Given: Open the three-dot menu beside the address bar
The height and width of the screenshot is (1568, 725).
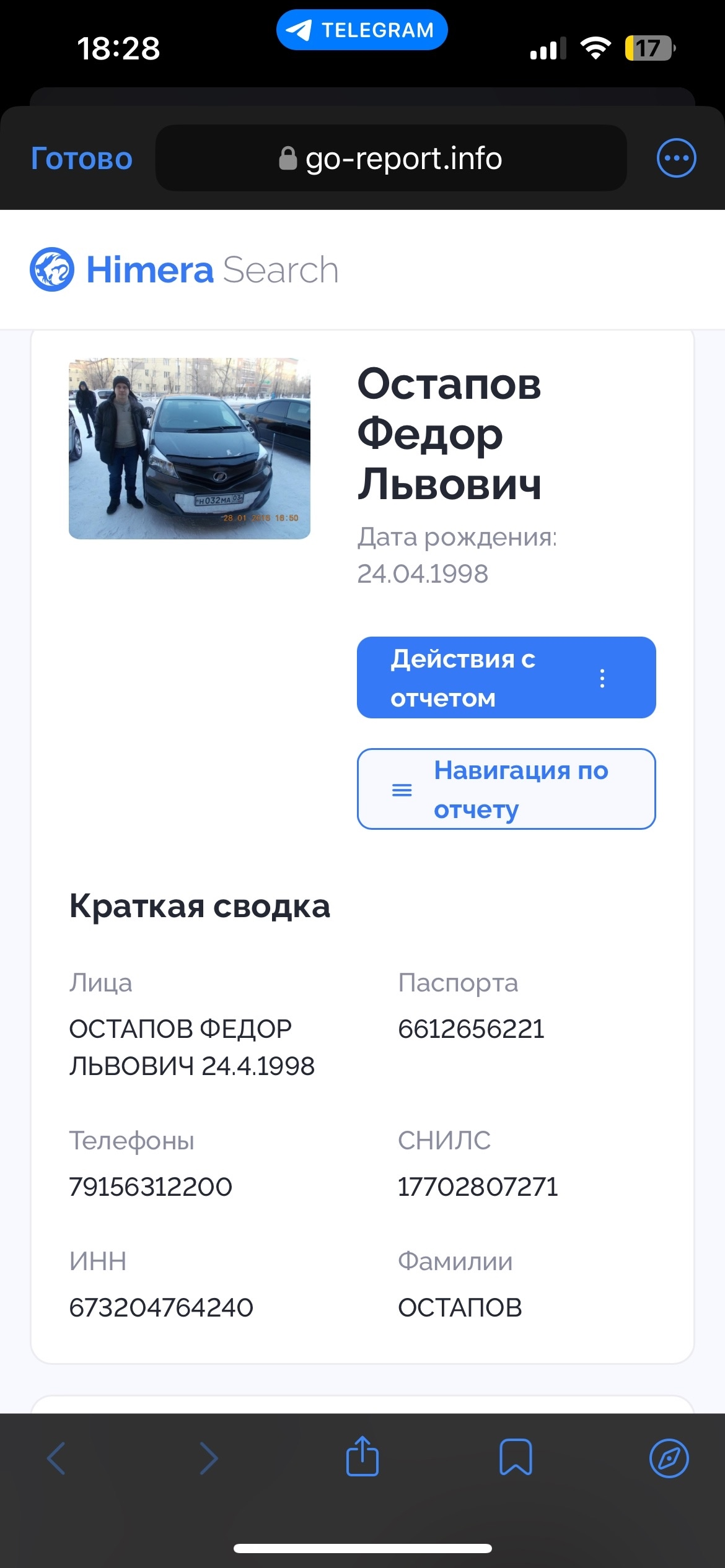Looking at the screenshot, I should tap(676, 158).
